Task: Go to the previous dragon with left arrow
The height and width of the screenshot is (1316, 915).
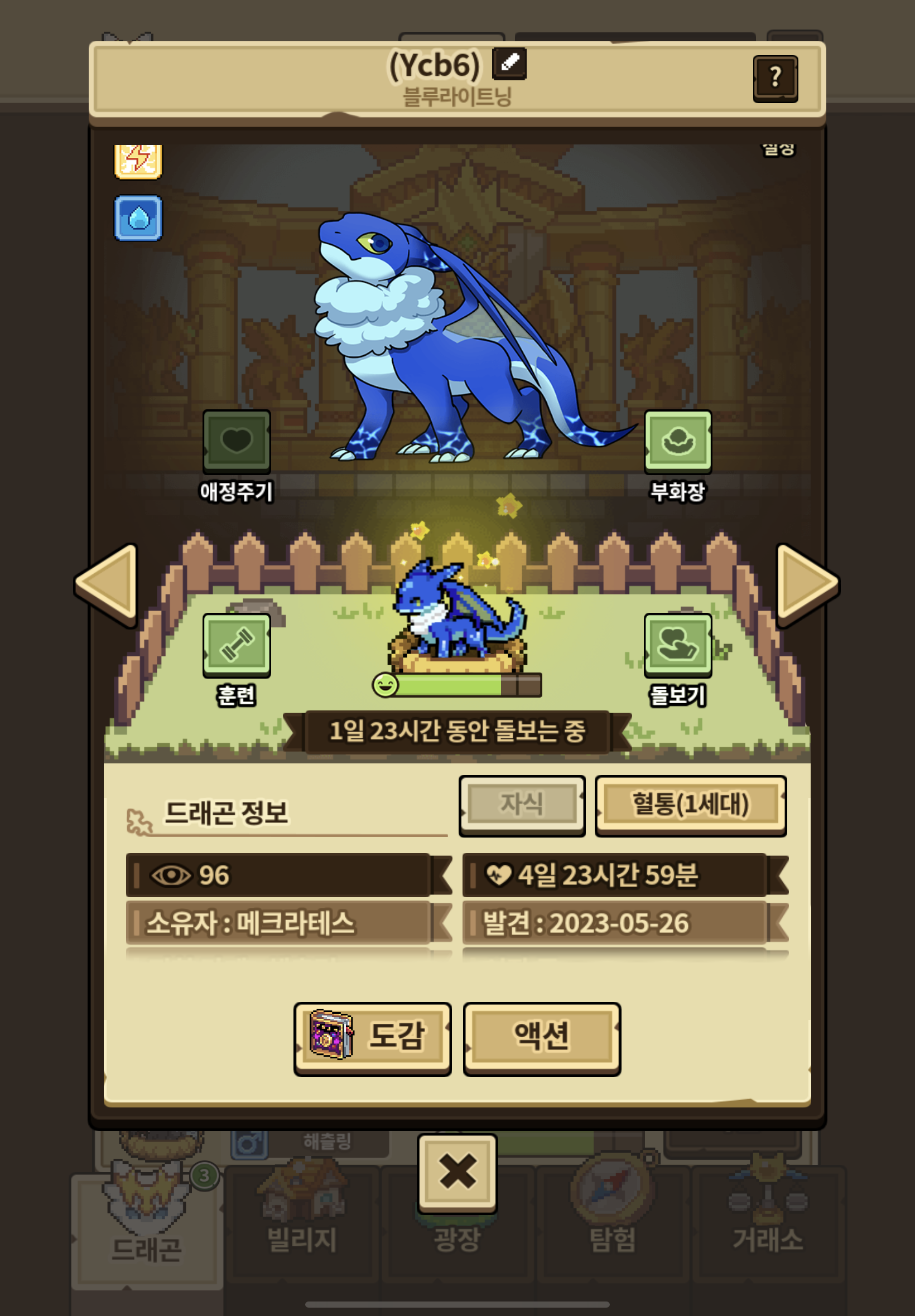Action: tap(108, 583)
